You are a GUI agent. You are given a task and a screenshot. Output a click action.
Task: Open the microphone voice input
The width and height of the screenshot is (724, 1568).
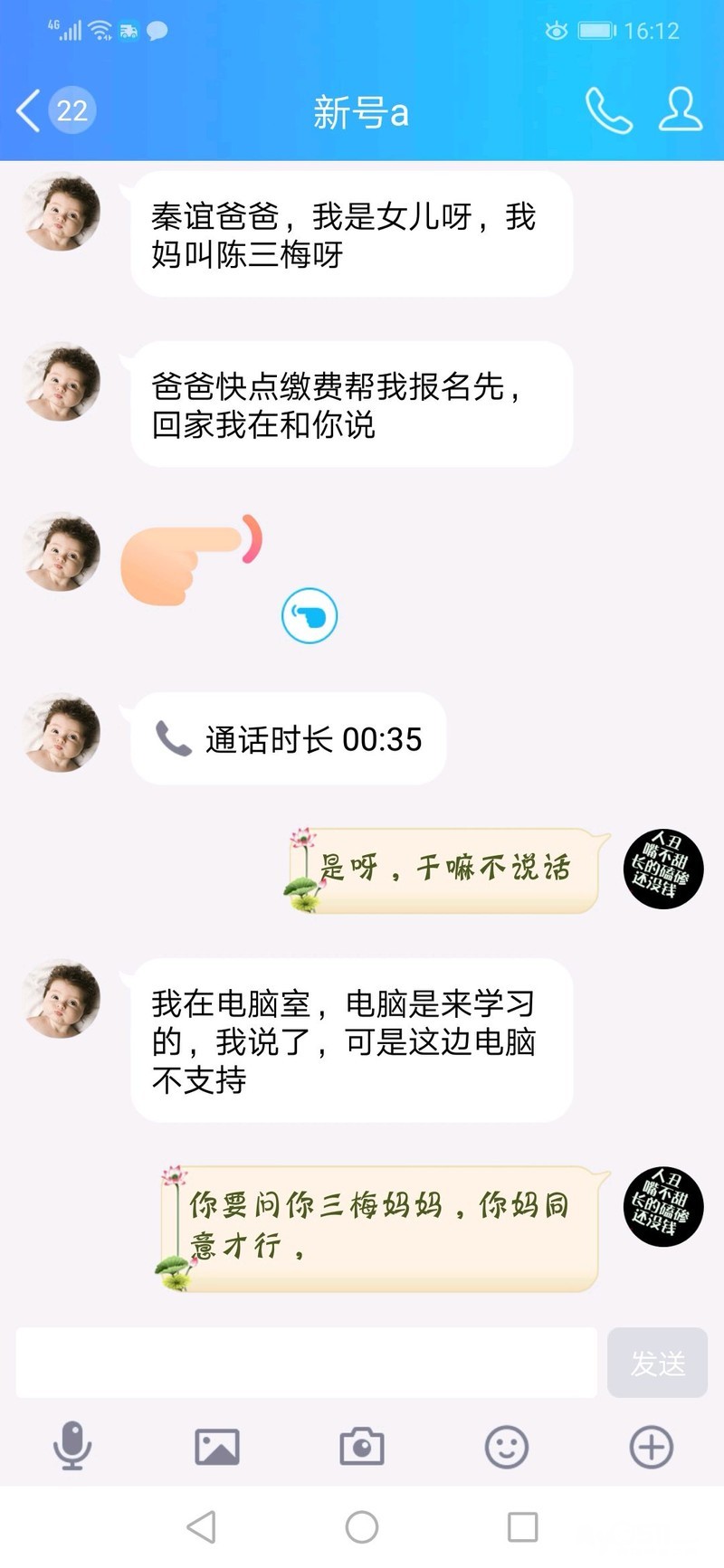coord(72,1446)
